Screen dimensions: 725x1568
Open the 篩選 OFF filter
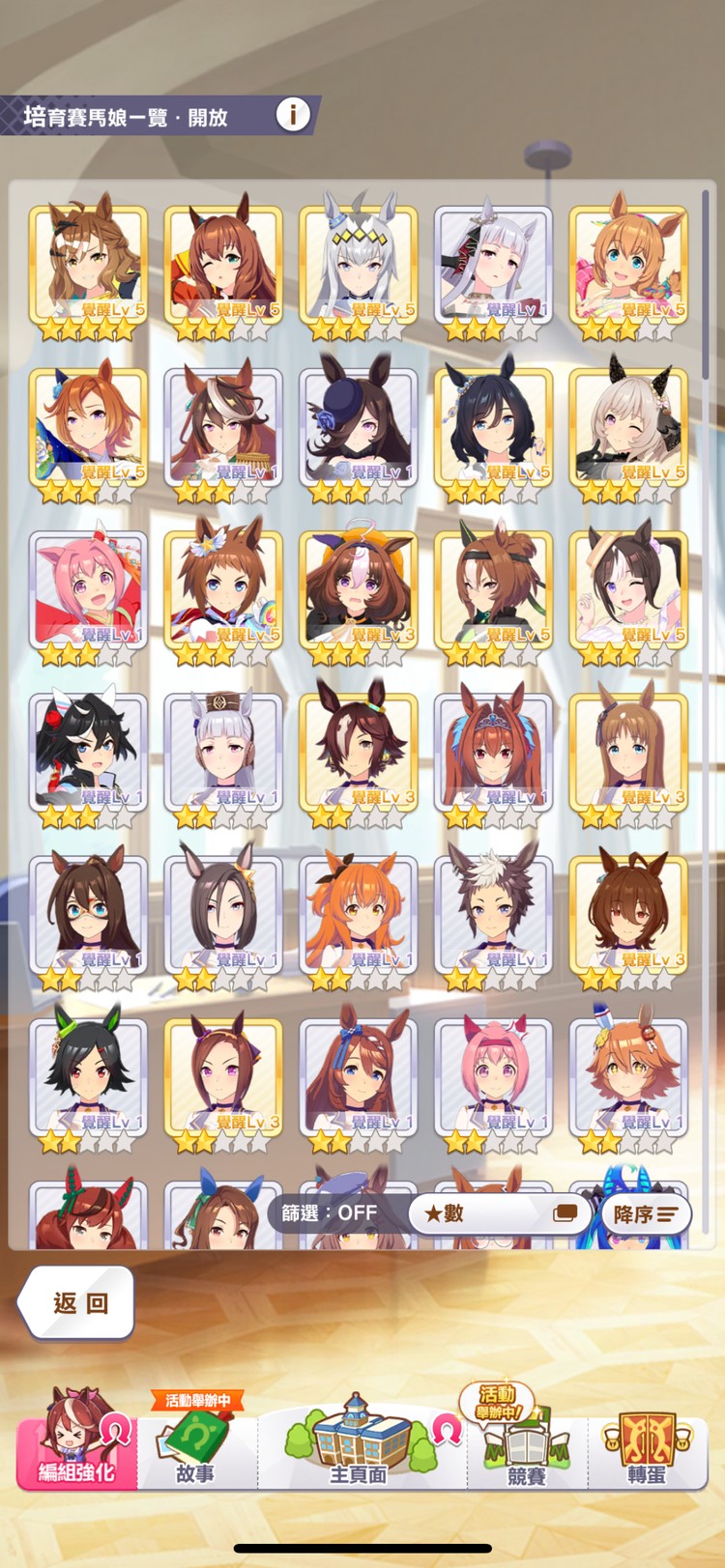click(331, 1213)
